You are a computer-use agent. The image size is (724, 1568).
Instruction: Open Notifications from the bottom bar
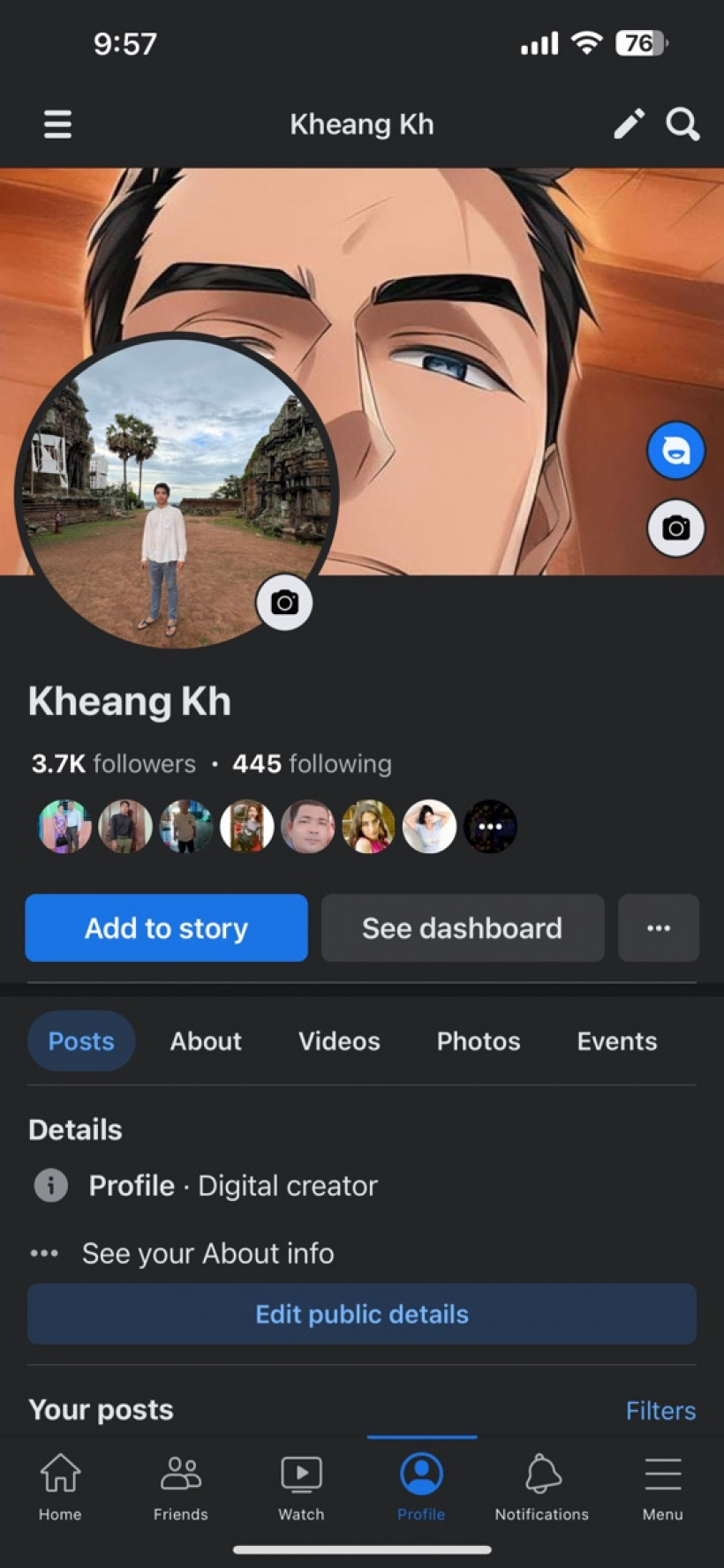coord(541,1491)
